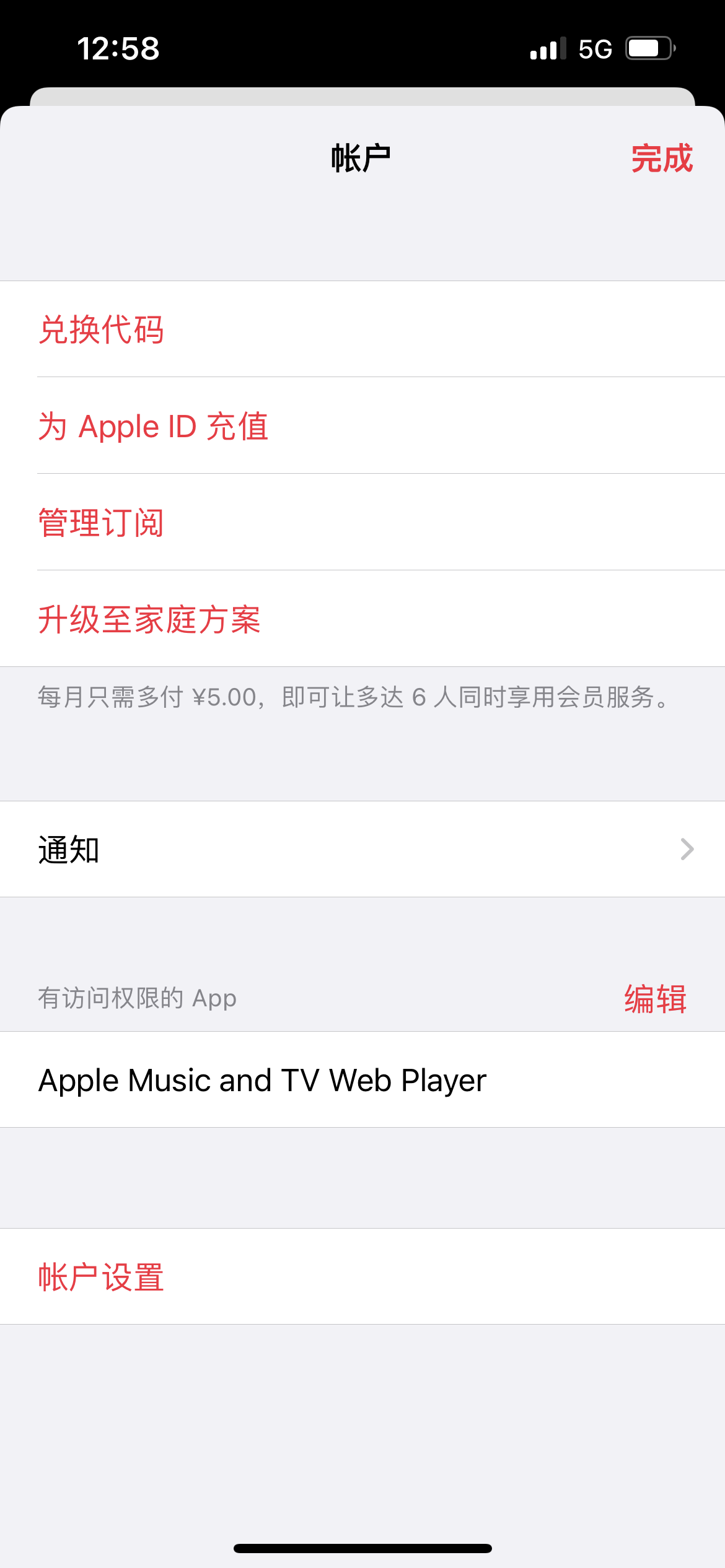Open the 通知 settings row
Viewport: 725px width, 1568px height.
pyautogui.click(x=362, y=850)
